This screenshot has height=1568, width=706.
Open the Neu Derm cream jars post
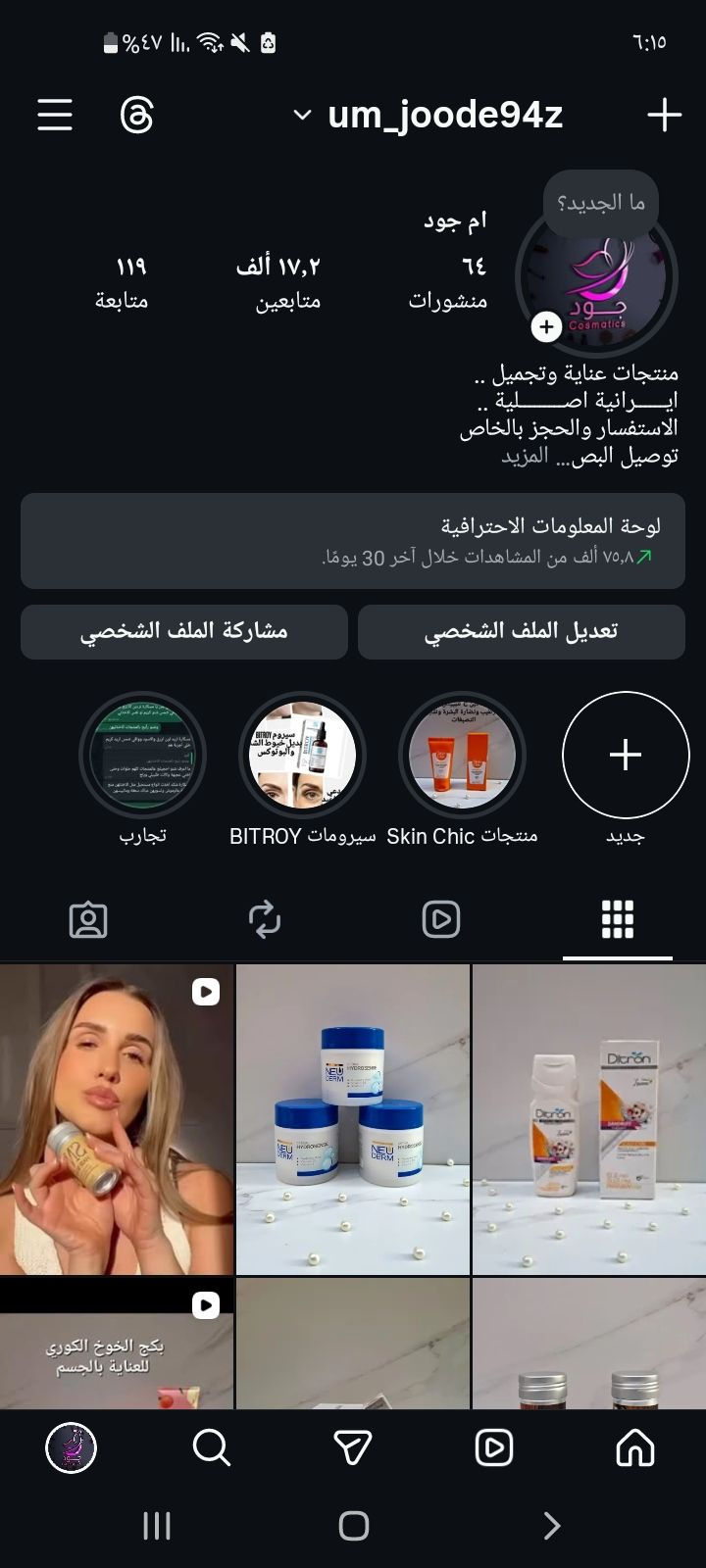click(353, 1119)
